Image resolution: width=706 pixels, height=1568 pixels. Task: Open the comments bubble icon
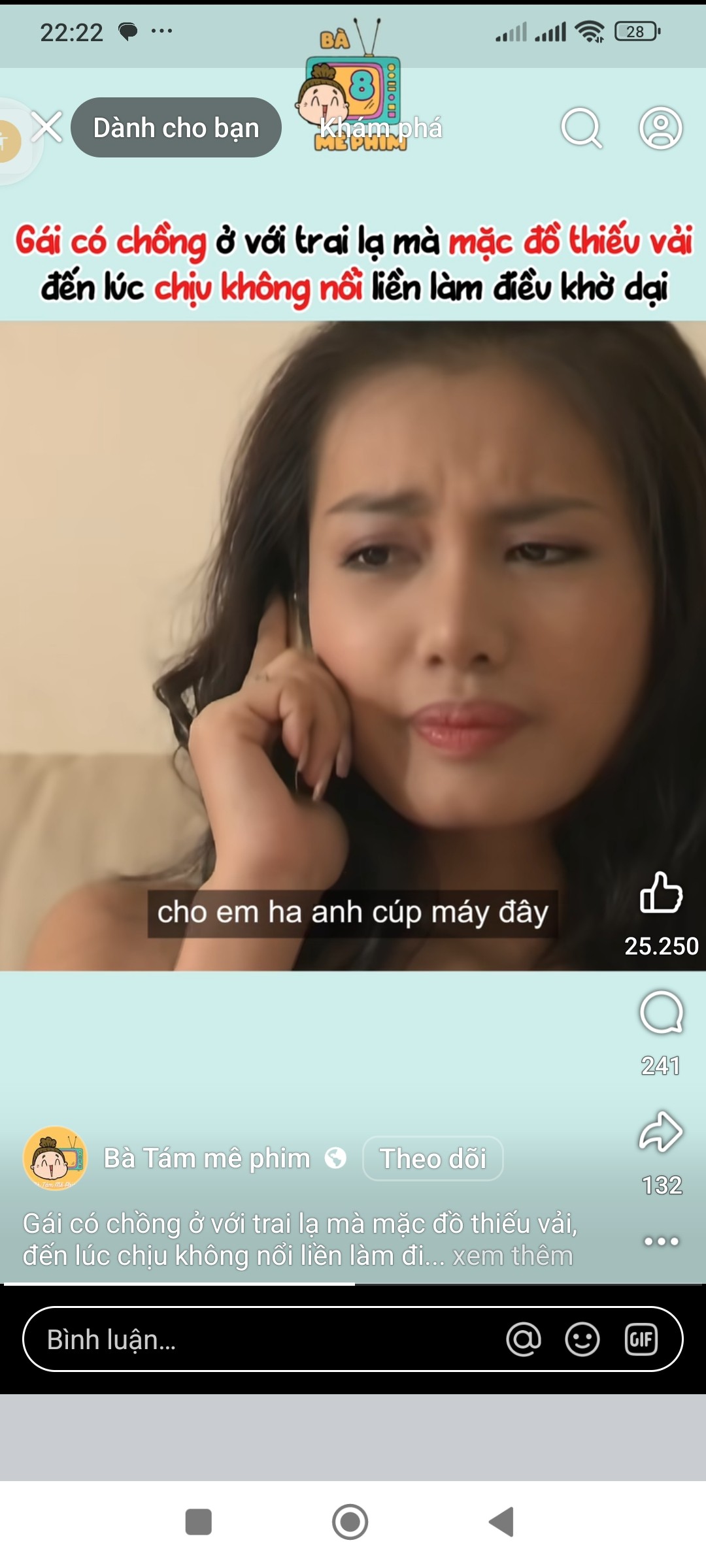click(x=661, y=1013)
